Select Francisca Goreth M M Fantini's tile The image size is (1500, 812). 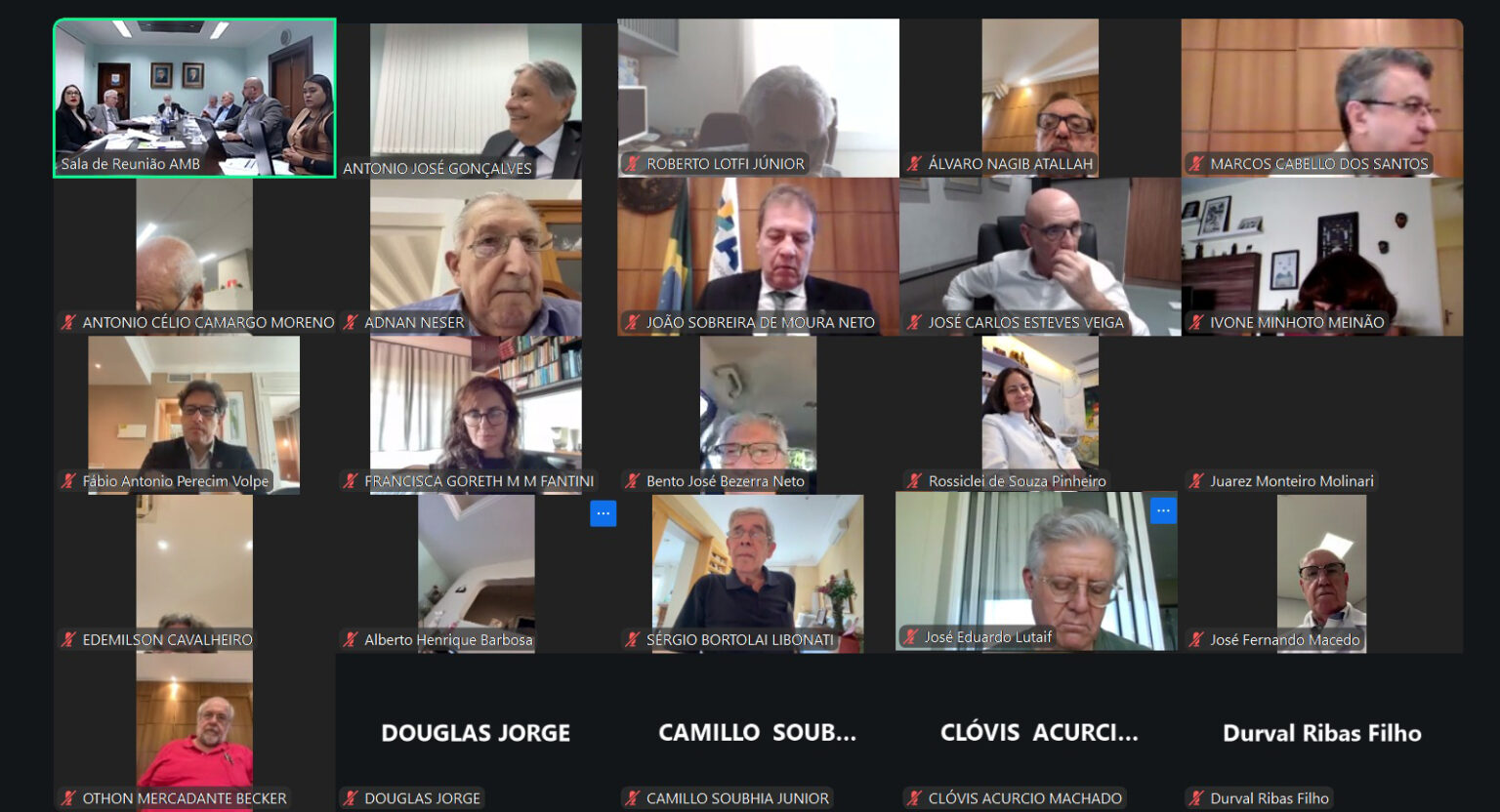click(x=476, y=415)
